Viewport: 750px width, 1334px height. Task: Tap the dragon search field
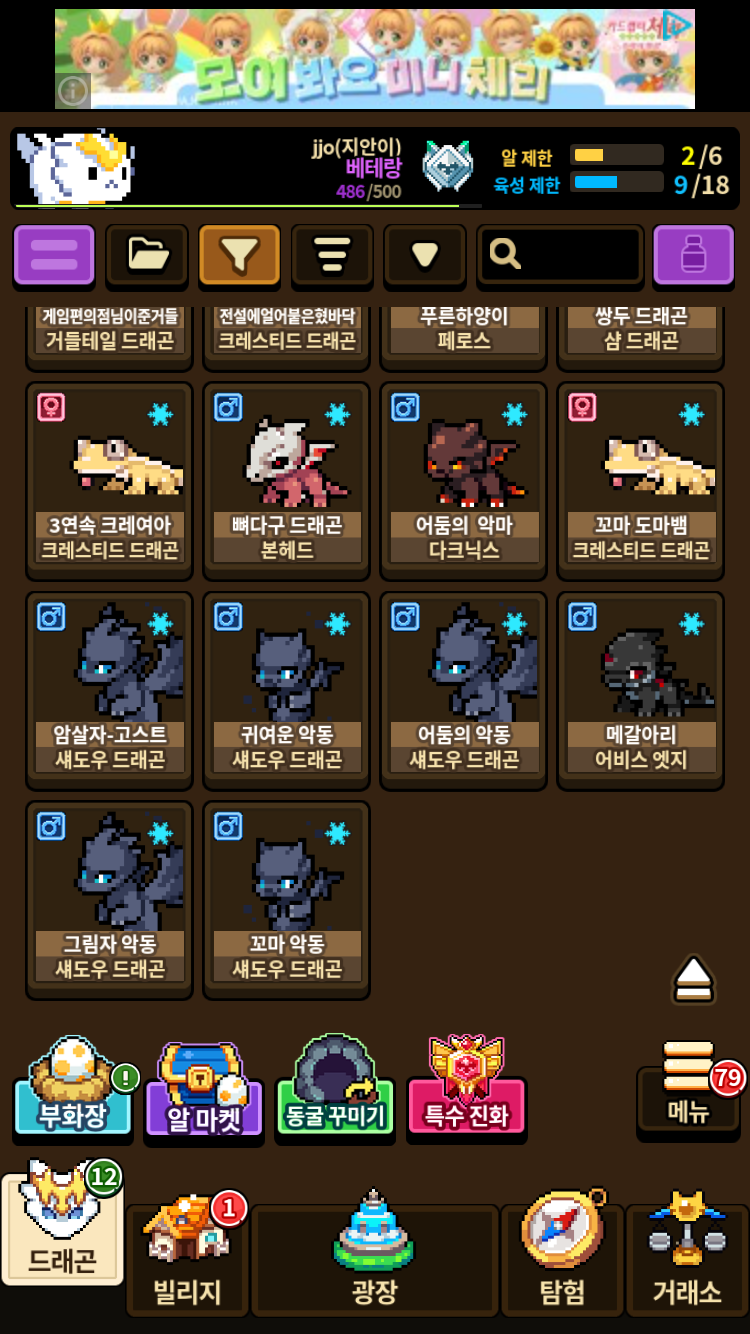(x=561, y=254)
